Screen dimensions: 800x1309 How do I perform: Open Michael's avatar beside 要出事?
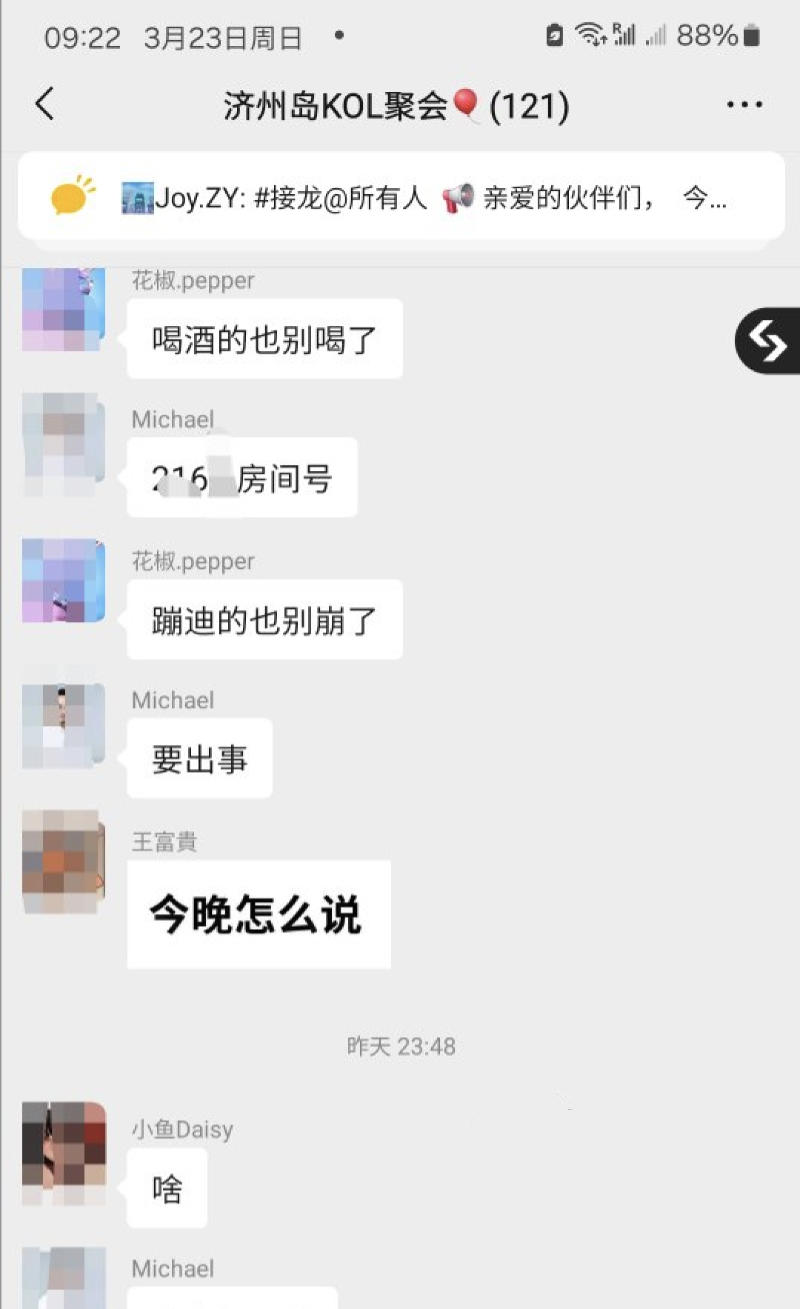pyautogui.click(x=63, y=726)
